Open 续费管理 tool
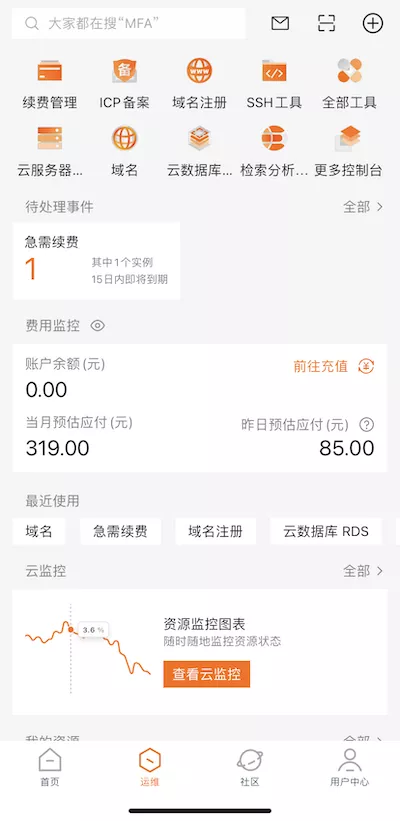This screenshot has width=400, height=821. (50, 84)
